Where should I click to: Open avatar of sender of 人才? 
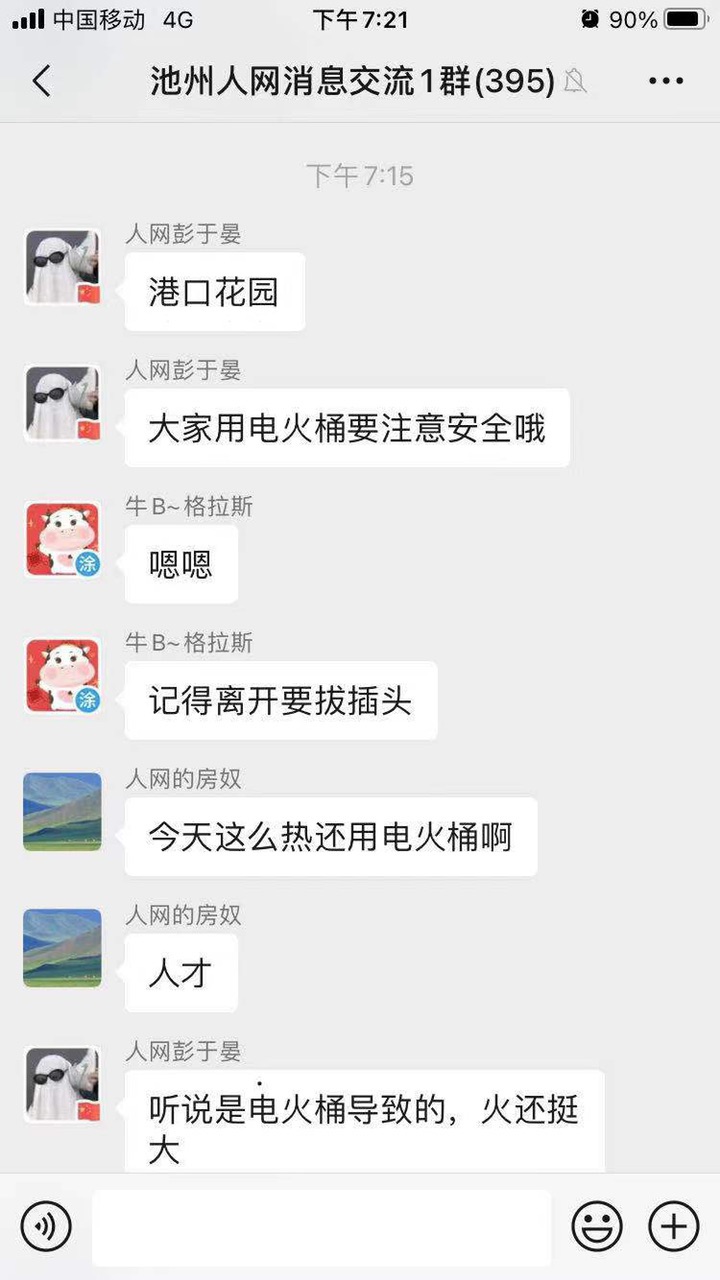[x=62, y=948]
